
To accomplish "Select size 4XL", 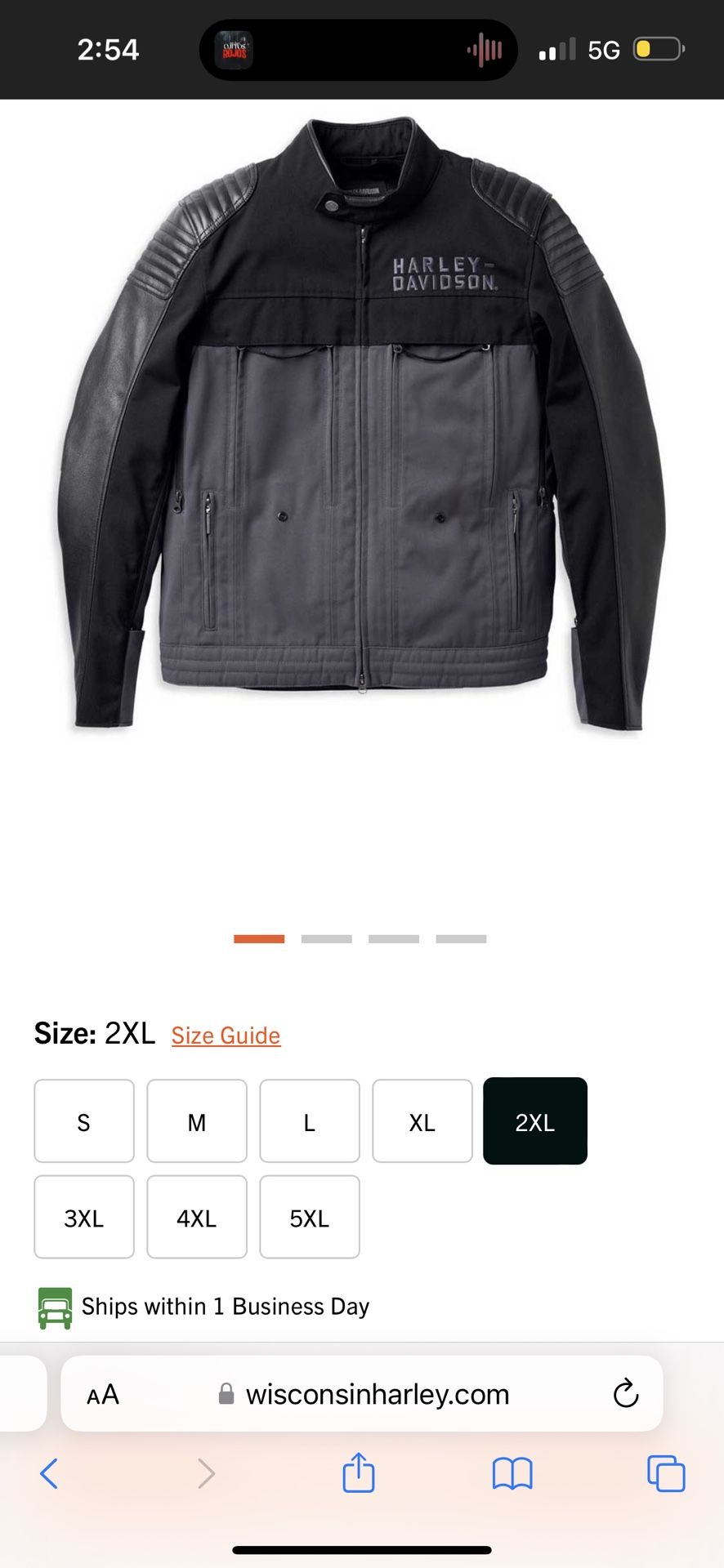I will 197,1218.
